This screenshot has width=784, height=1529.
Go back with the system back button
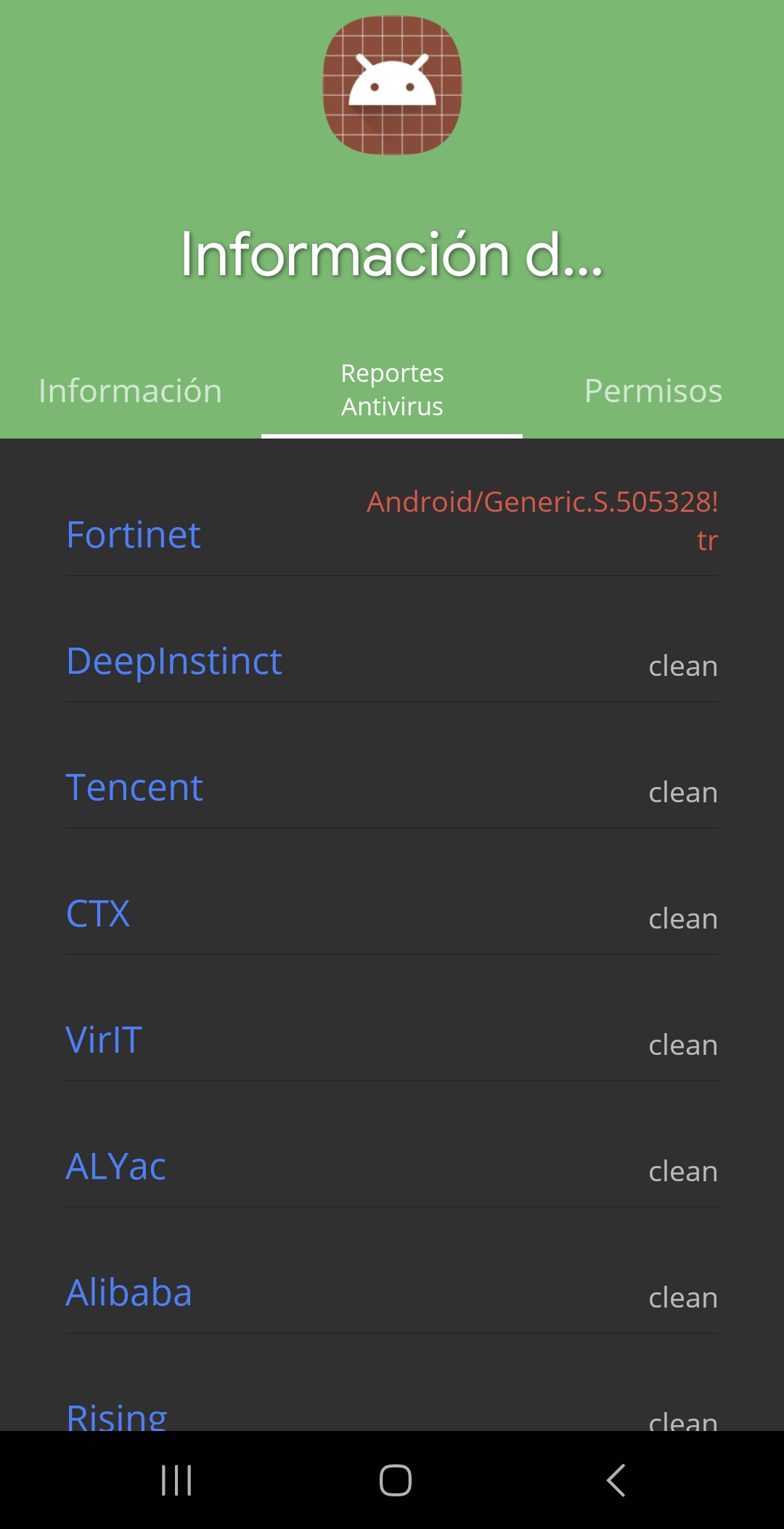[x=616, y=1480]
